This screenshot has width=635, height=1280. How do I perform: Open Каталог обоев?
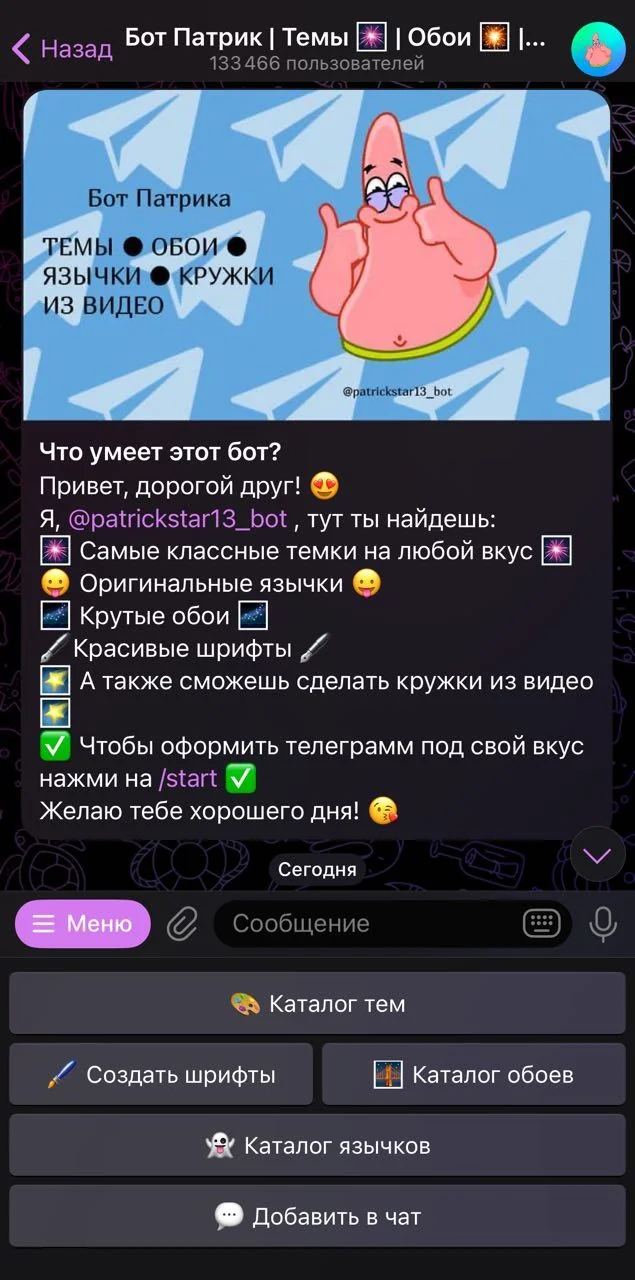click(474, 1075)
